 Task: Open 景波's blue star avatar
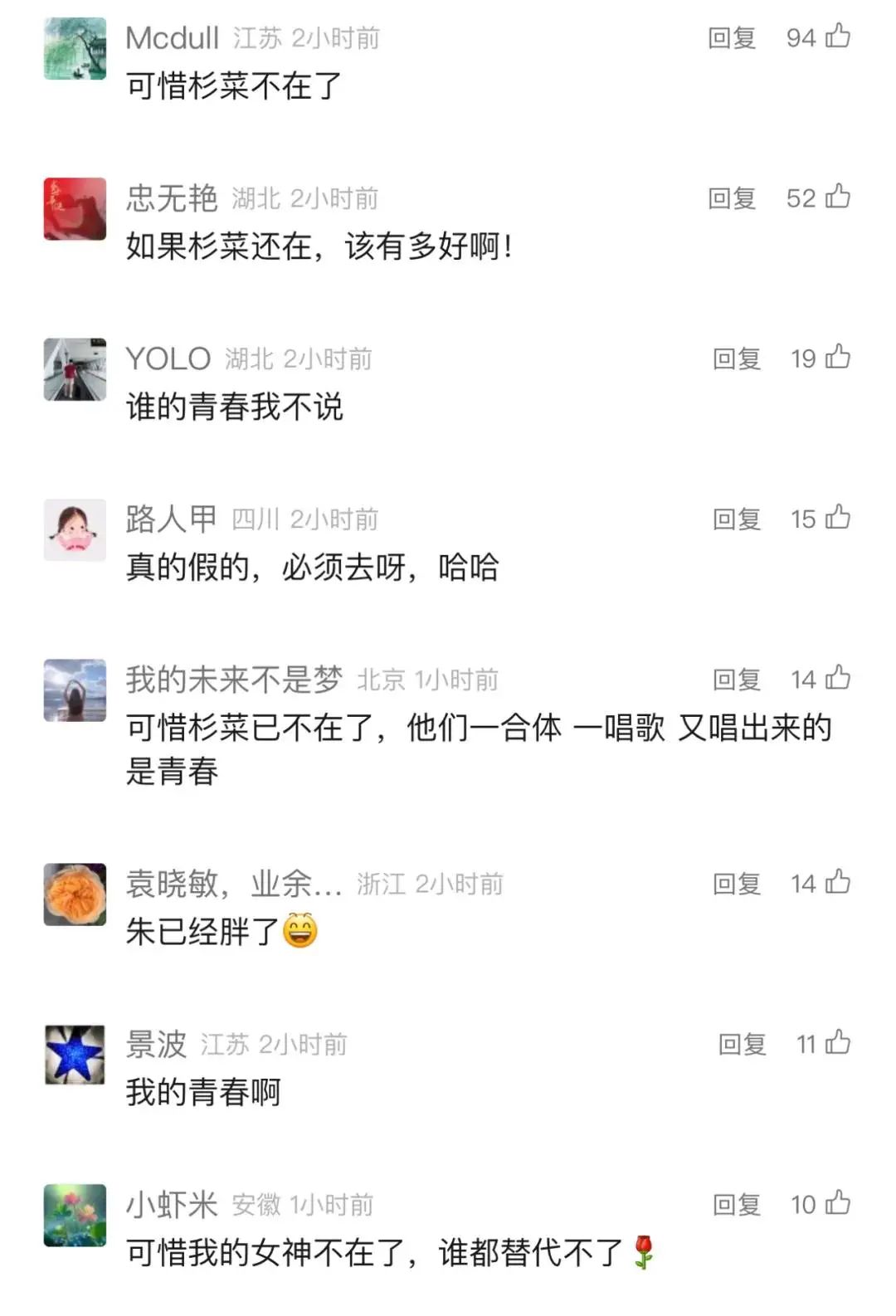tap(75, 1055)
